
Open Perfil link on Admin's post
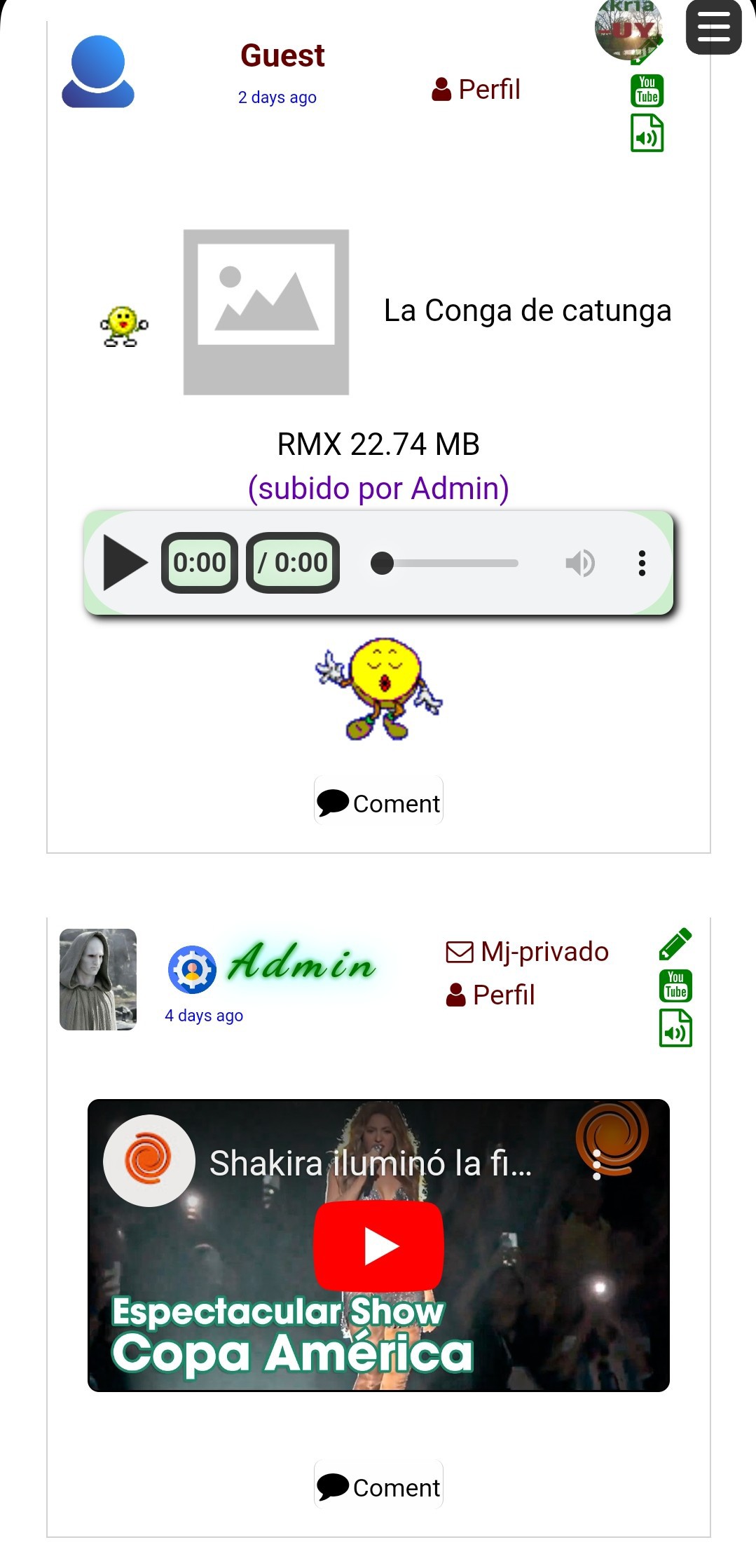point(490,995)
